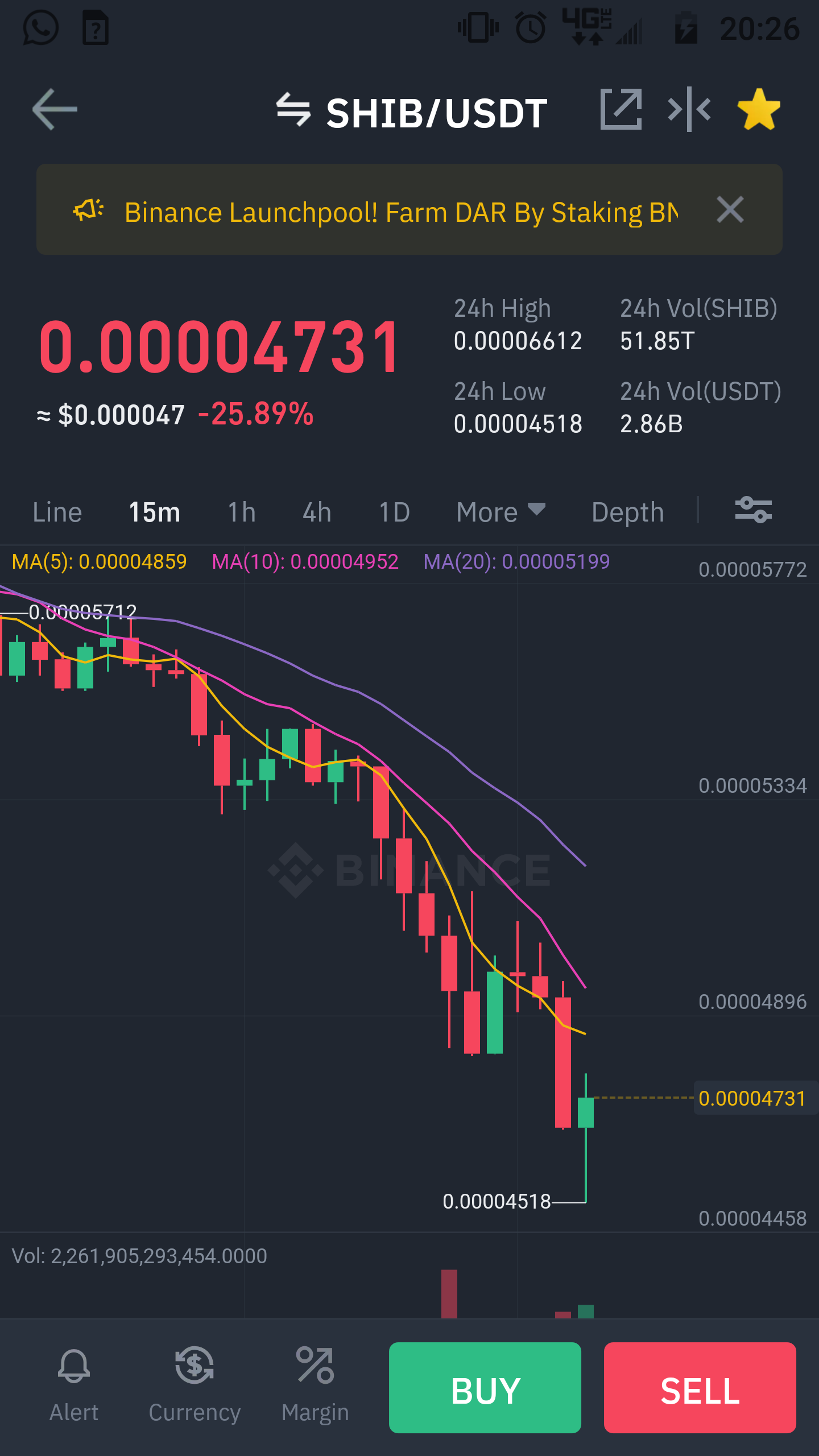The image size is (819, 1456).
Task: Select the 15m chart interval
Action: (x=155, y=512)
